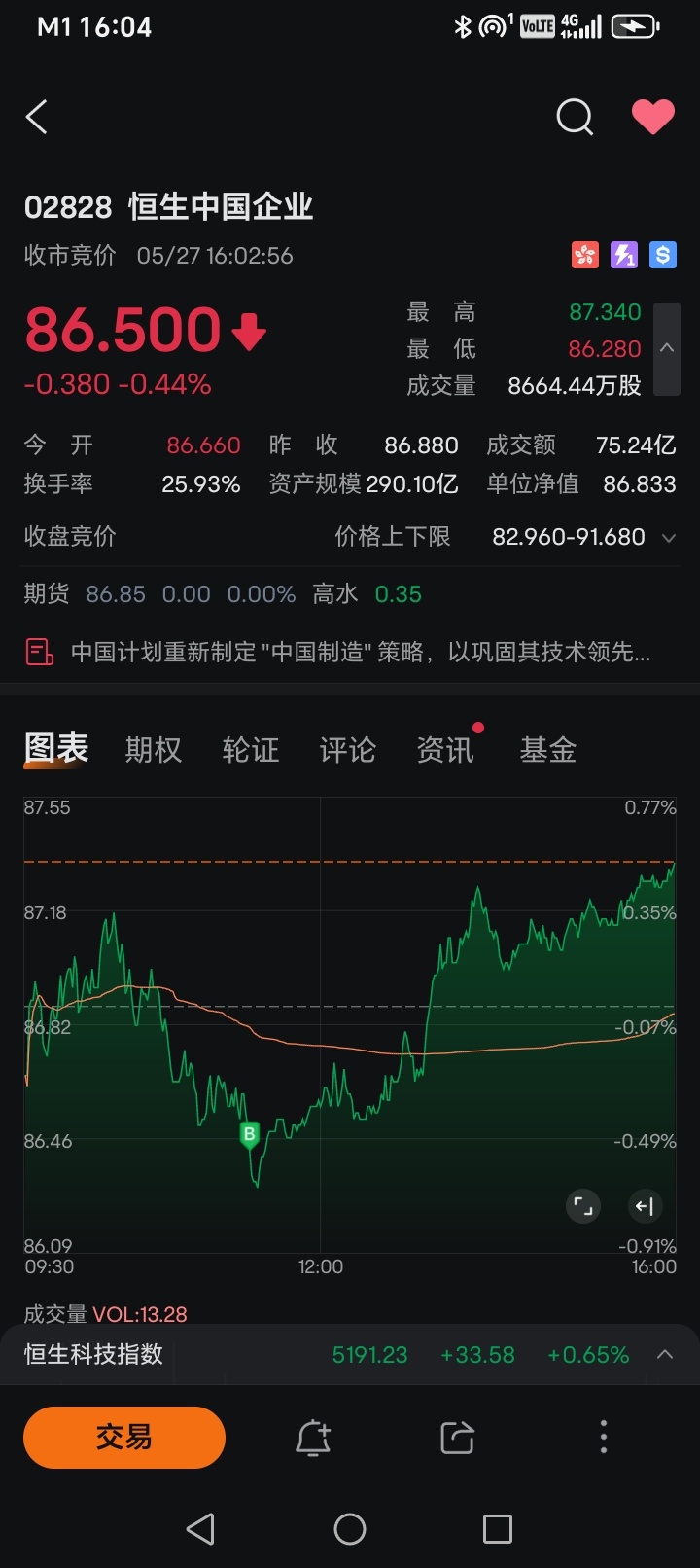Go back using the top-left arrow
700x1568 pixels.
click(x=37, y=118)
